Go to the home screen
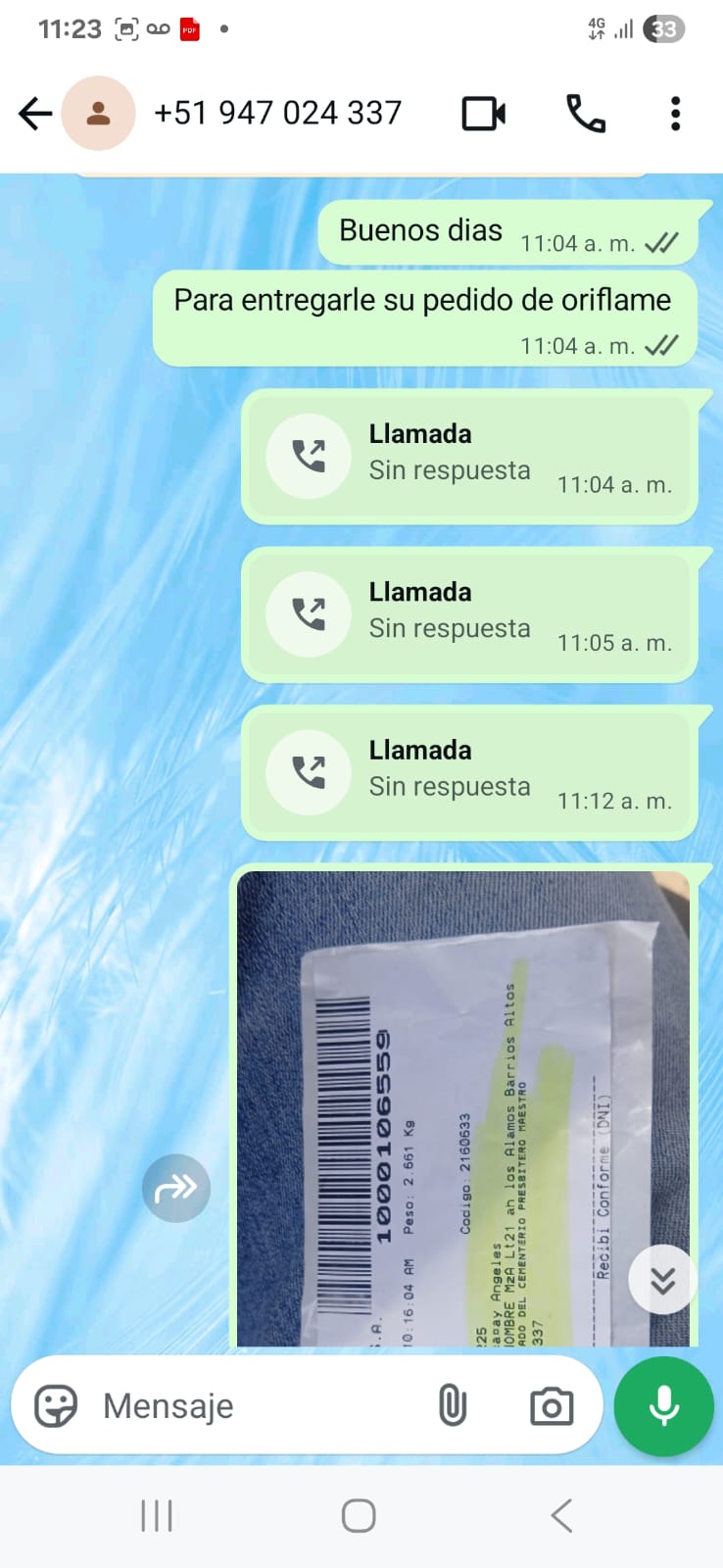The height and width of the screenshot is (1568, 723). [x=359, y=1515]
